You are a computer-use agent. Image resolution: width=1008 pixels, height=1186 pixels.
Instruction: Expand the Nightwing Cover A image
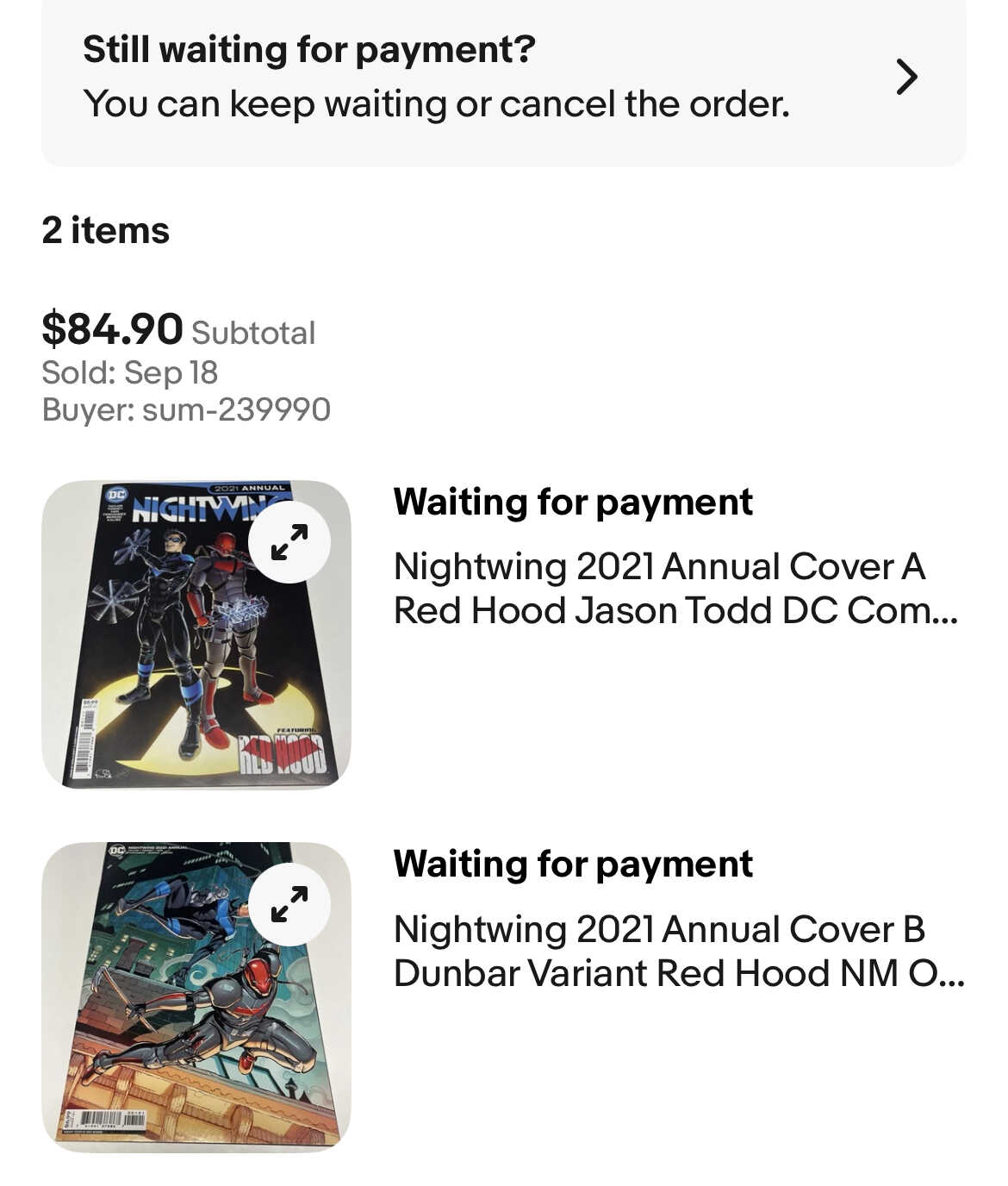(289, 543)
